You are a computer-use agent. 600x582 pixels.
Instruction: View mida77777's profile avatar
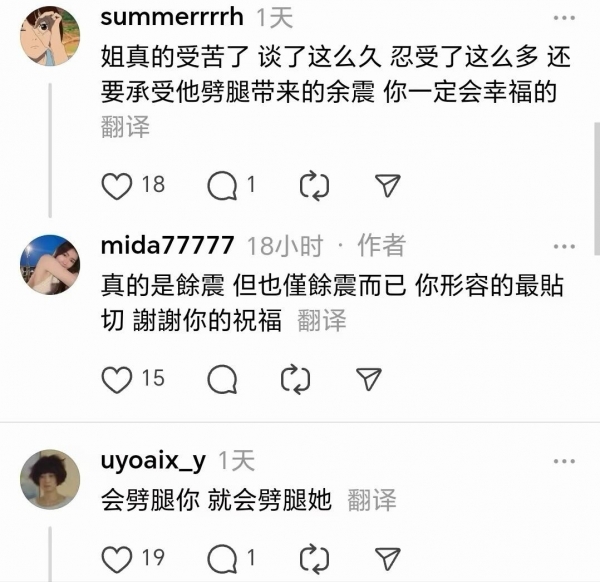(49, 264)
